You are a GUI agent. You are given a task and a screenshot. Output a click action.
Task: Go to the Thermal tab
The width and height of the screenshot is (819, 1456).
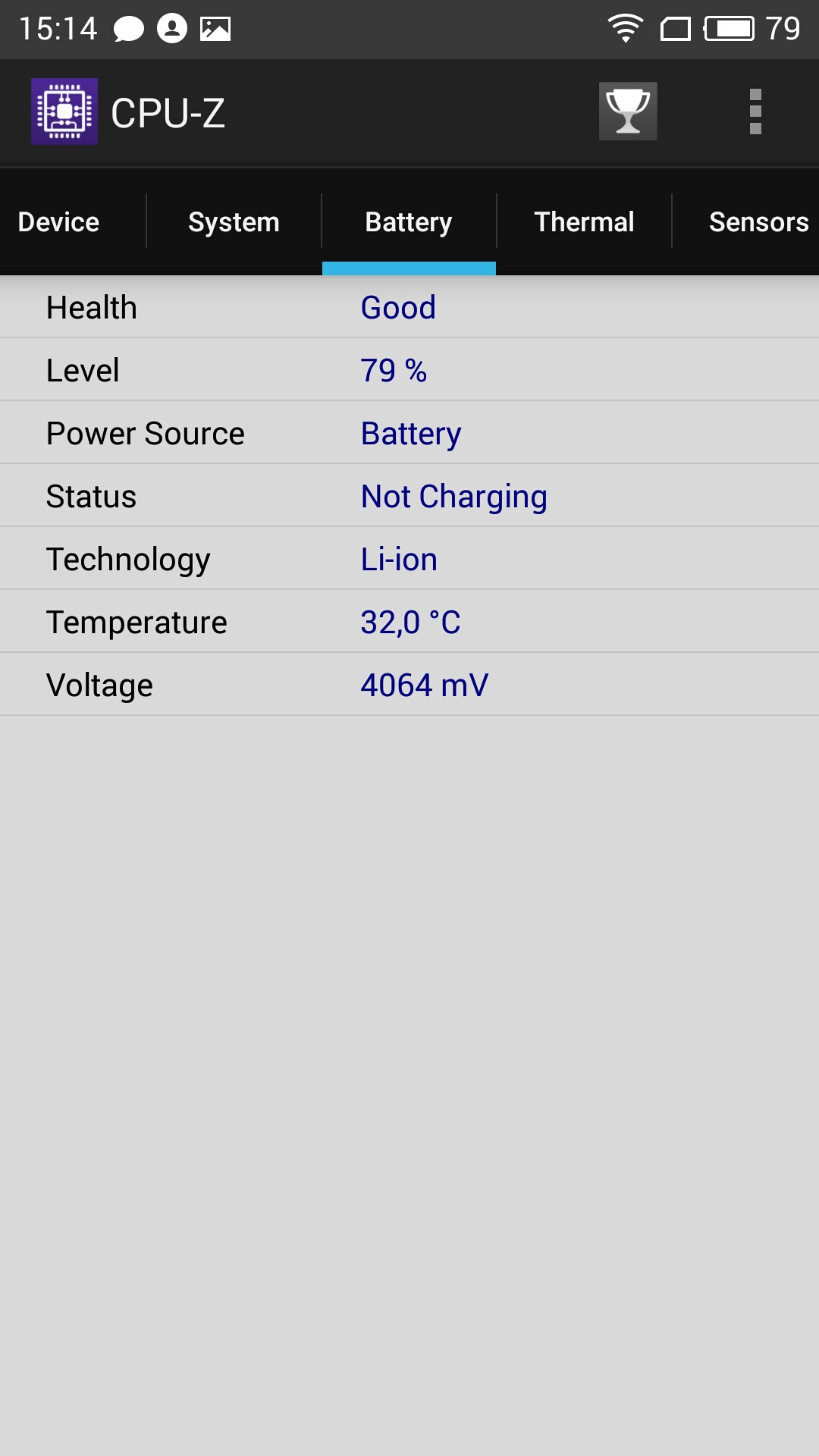[584, 221]
